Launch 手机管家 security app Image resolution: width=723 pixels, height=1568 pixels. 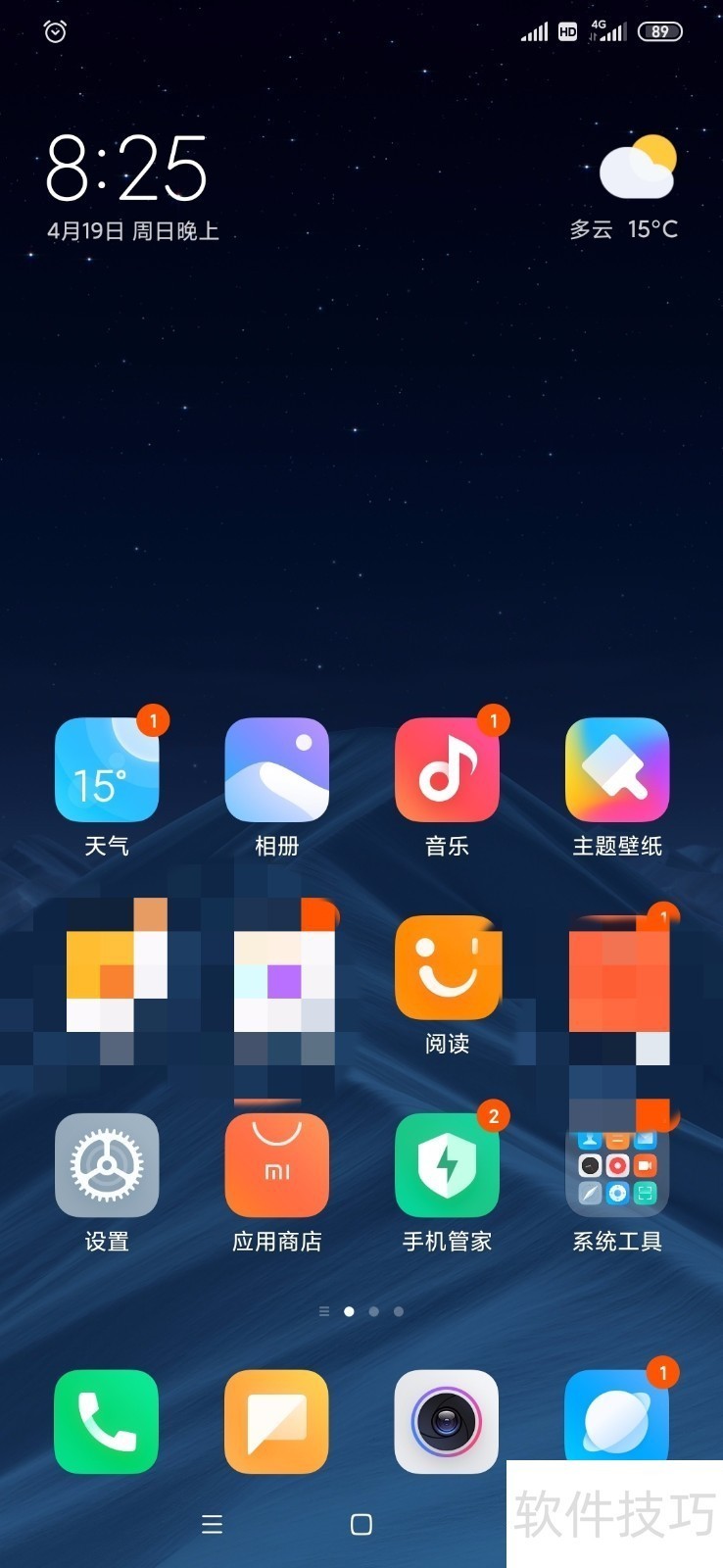click(x=447, y=1165)
